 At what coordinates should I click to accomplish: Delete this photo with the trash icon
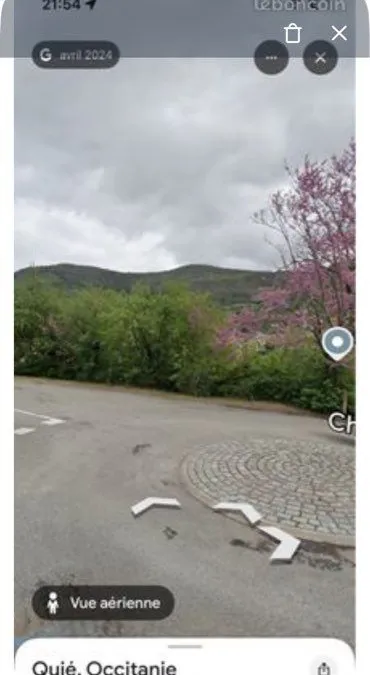pyautogui.click(x=292, y=33)
